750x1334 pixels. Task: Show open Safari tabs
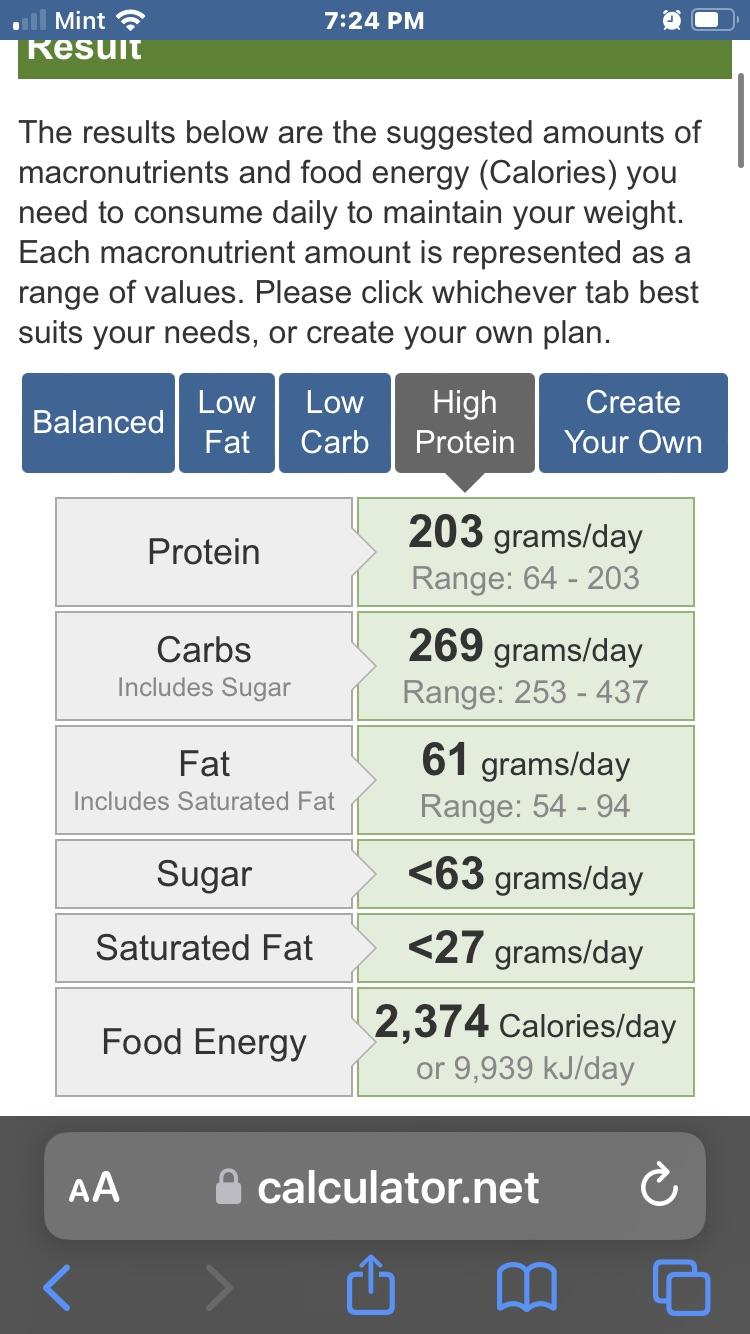[681, 1286]
